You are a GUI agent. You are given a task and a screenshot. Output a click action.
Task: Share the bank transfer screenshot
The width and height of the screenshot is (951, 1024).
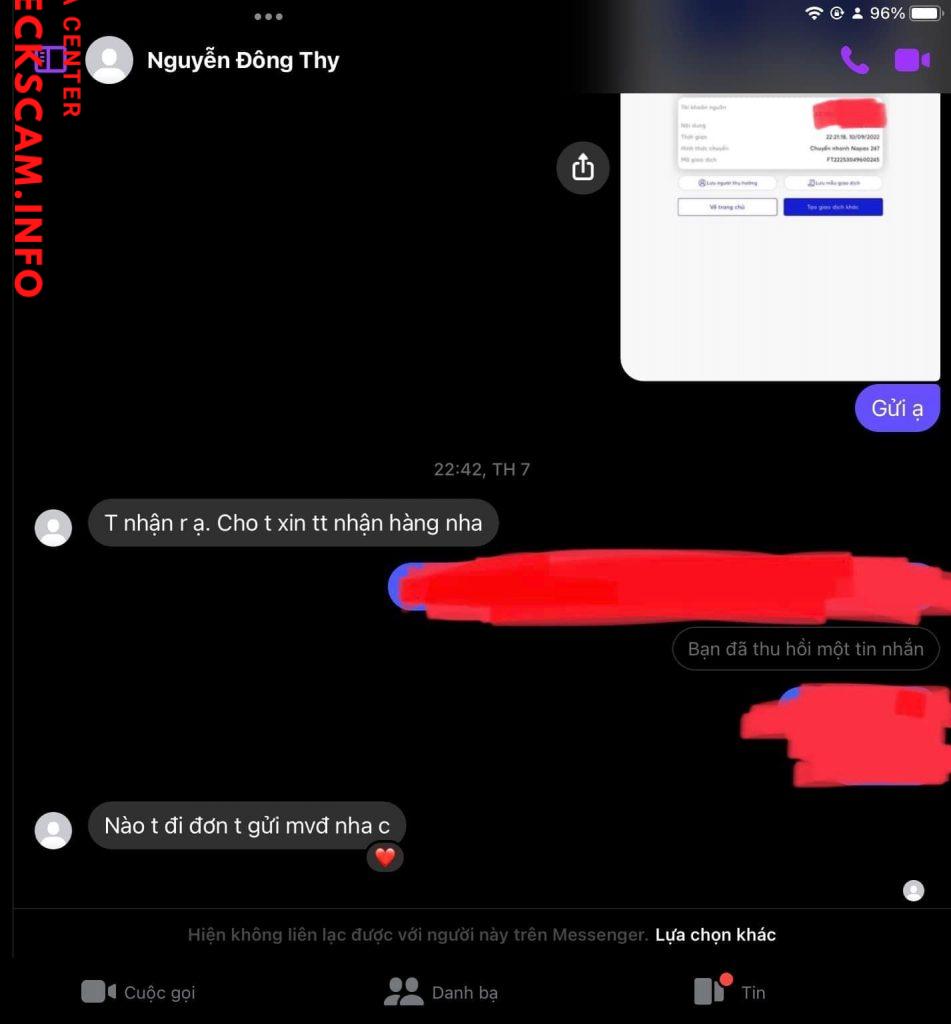point(582,168)
